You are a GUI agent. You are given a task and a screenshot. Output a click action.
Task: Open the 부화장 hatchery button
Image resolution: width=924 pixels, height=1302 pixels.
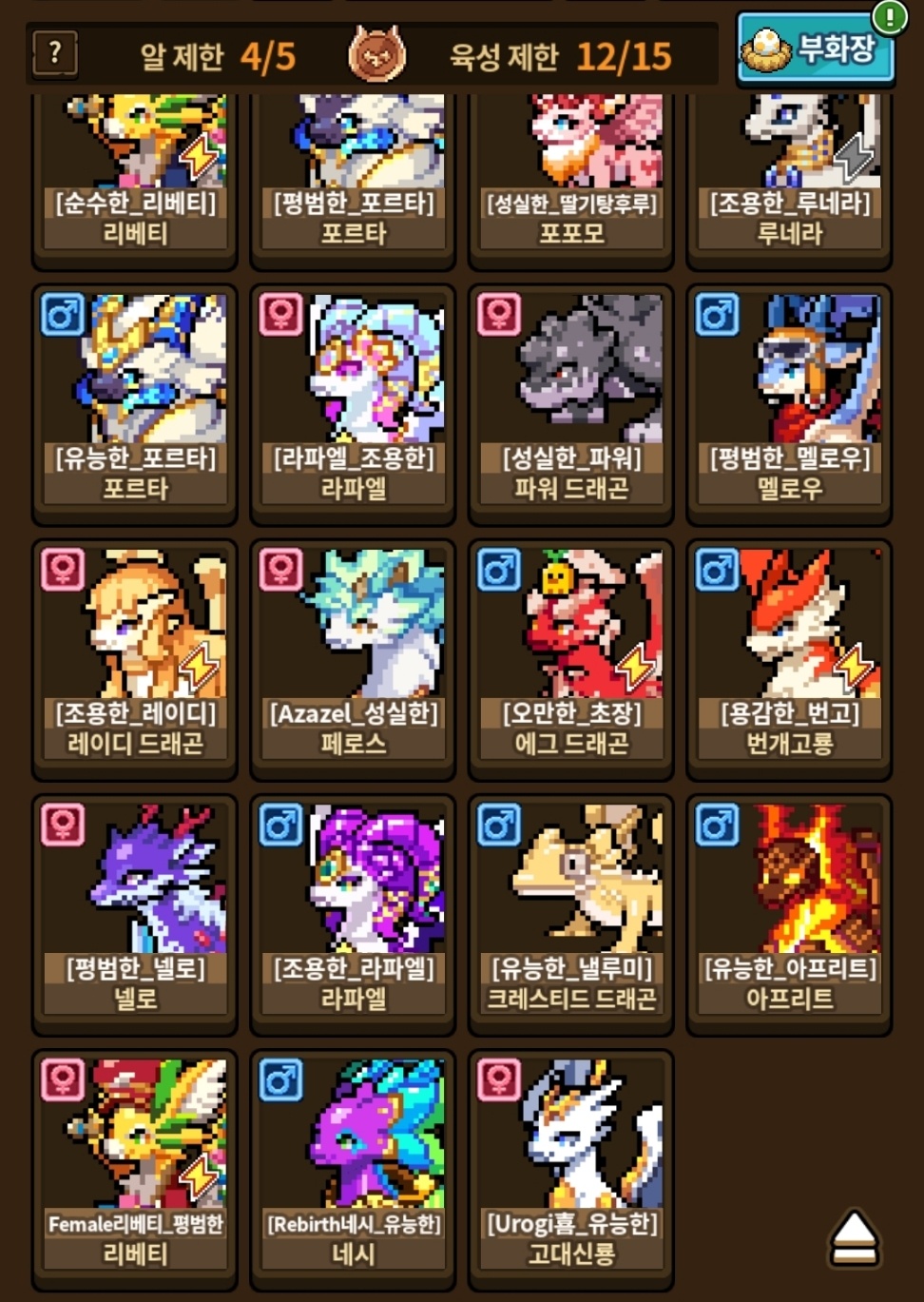click(x=816, y=49)
